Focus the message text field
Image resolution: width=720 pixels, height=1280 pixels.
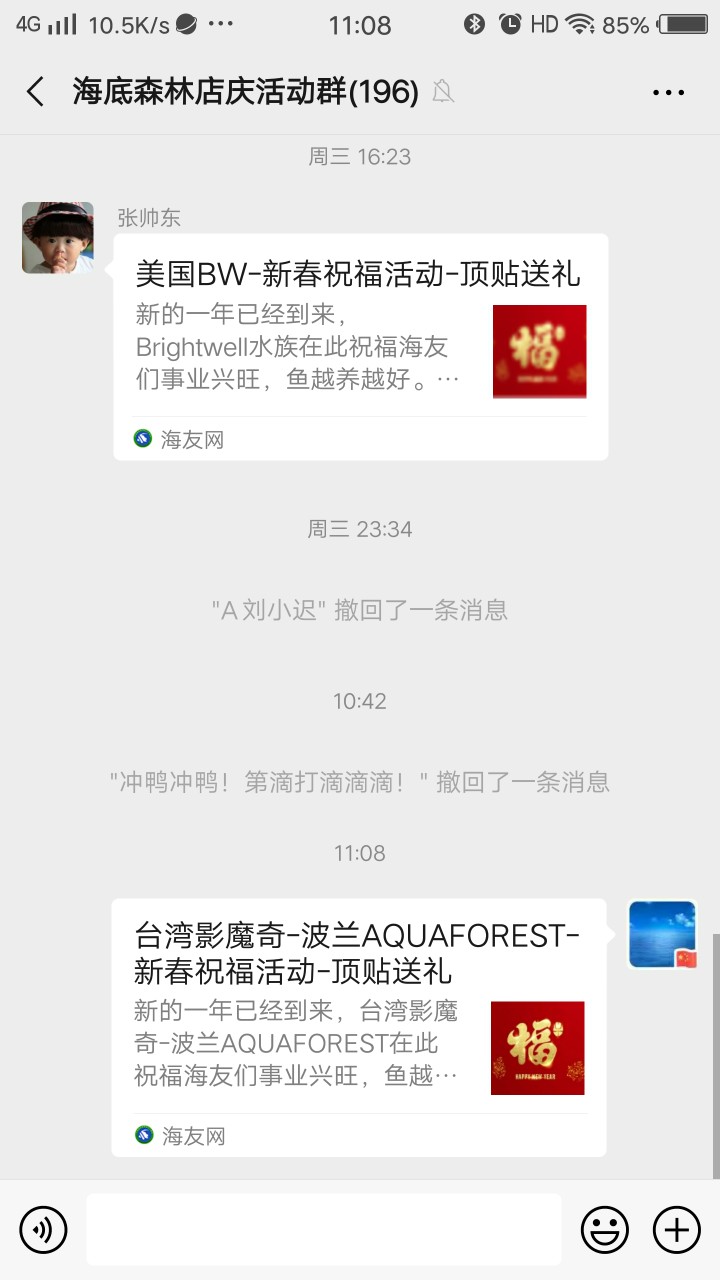click(x=323, y=1229)
